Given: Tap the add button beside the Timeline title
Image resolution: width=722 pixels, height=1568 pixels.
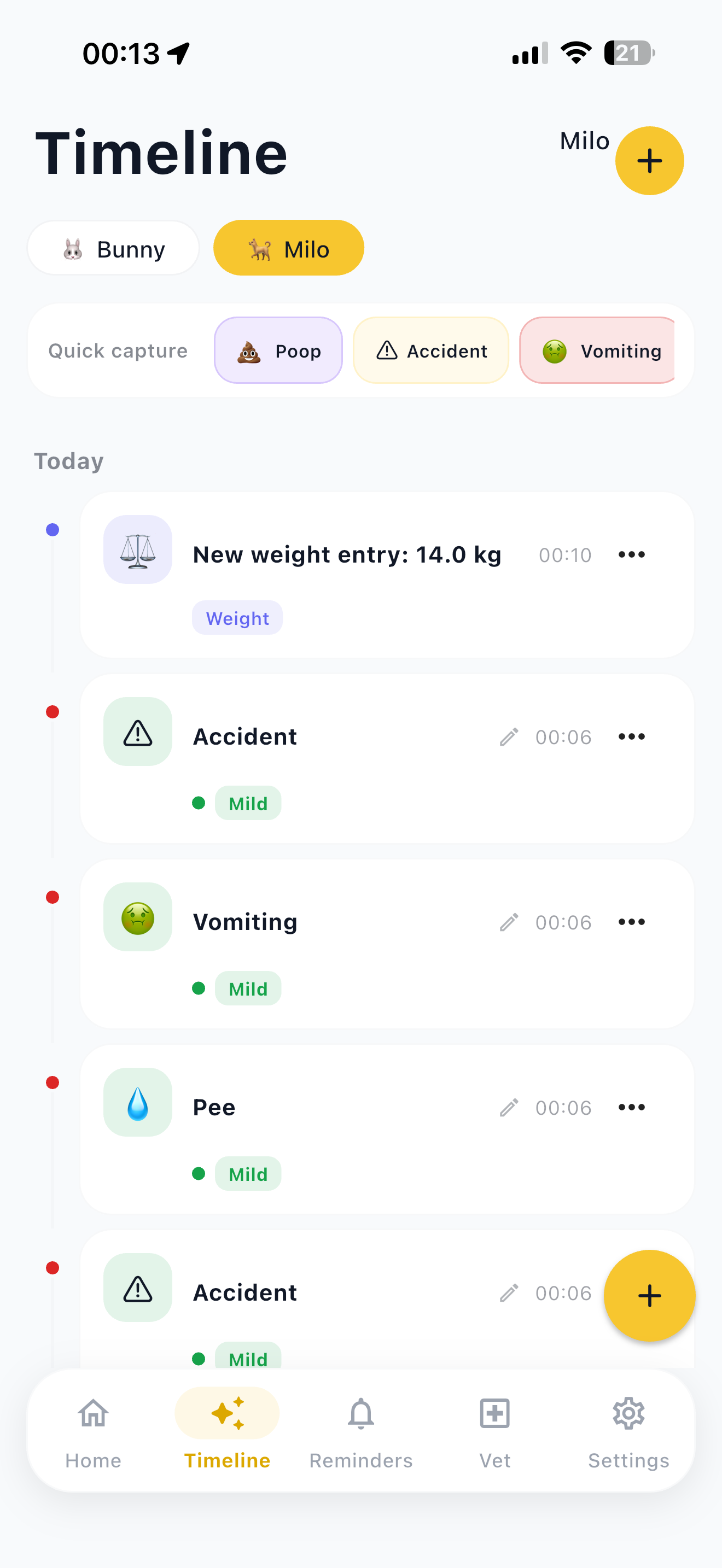Looking at the screenshot, I should [x=649, y=161].
